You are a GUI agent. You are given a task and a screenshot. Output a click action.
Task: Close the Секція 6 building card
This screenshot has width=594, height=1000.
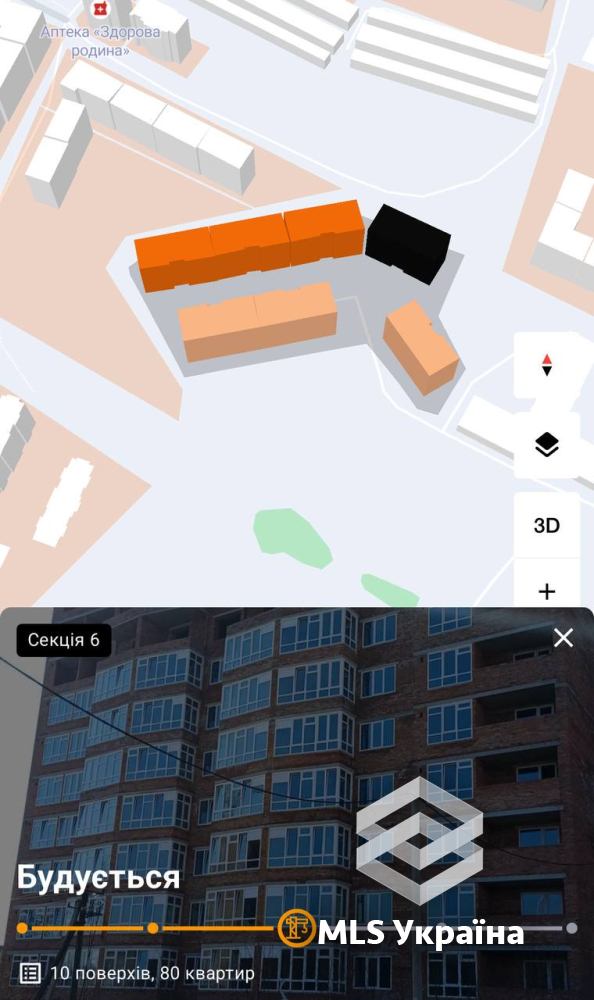coord(563,637)
